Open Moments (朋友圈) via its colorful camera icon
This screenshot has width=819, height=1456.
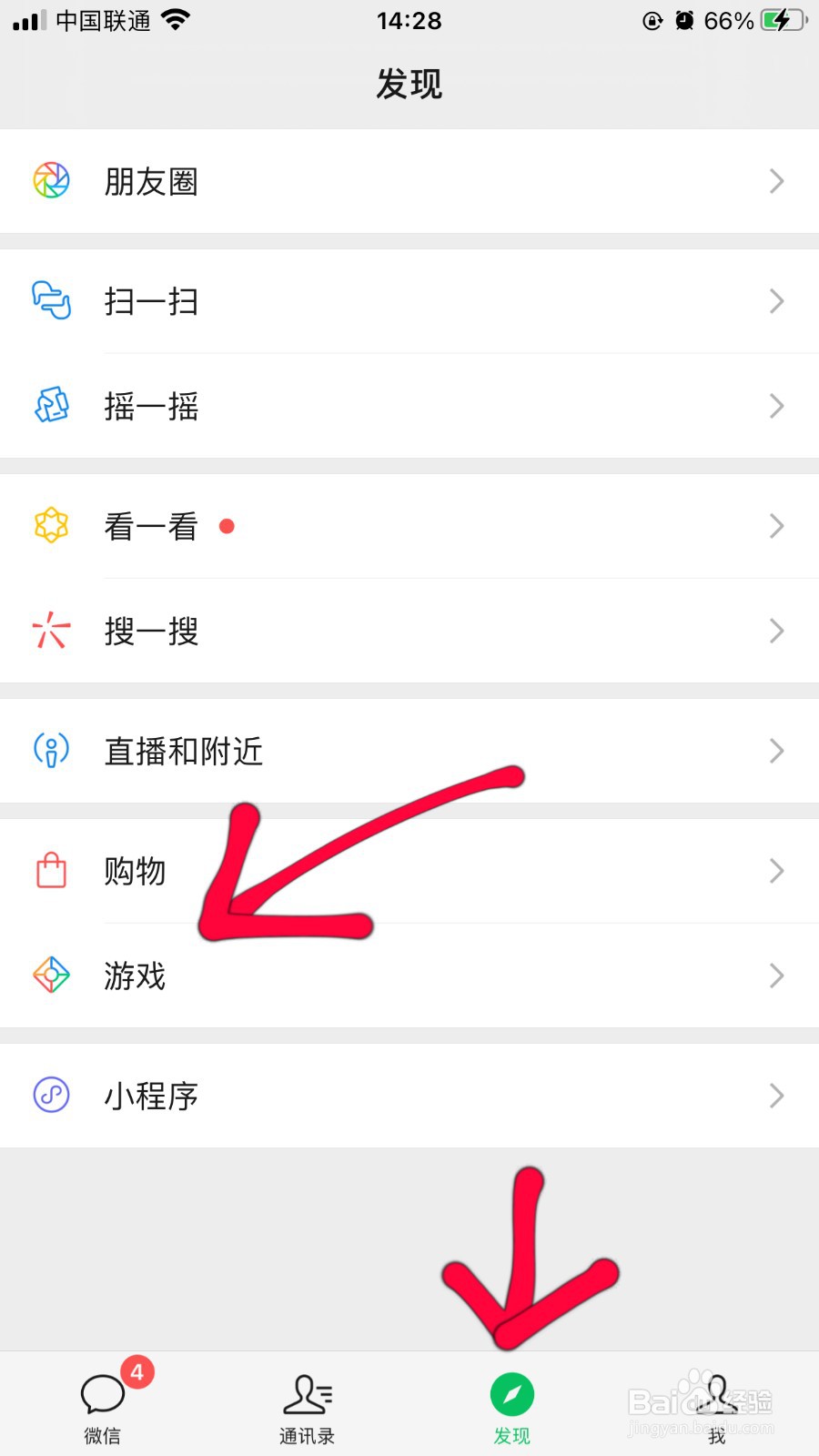(50, 180)
